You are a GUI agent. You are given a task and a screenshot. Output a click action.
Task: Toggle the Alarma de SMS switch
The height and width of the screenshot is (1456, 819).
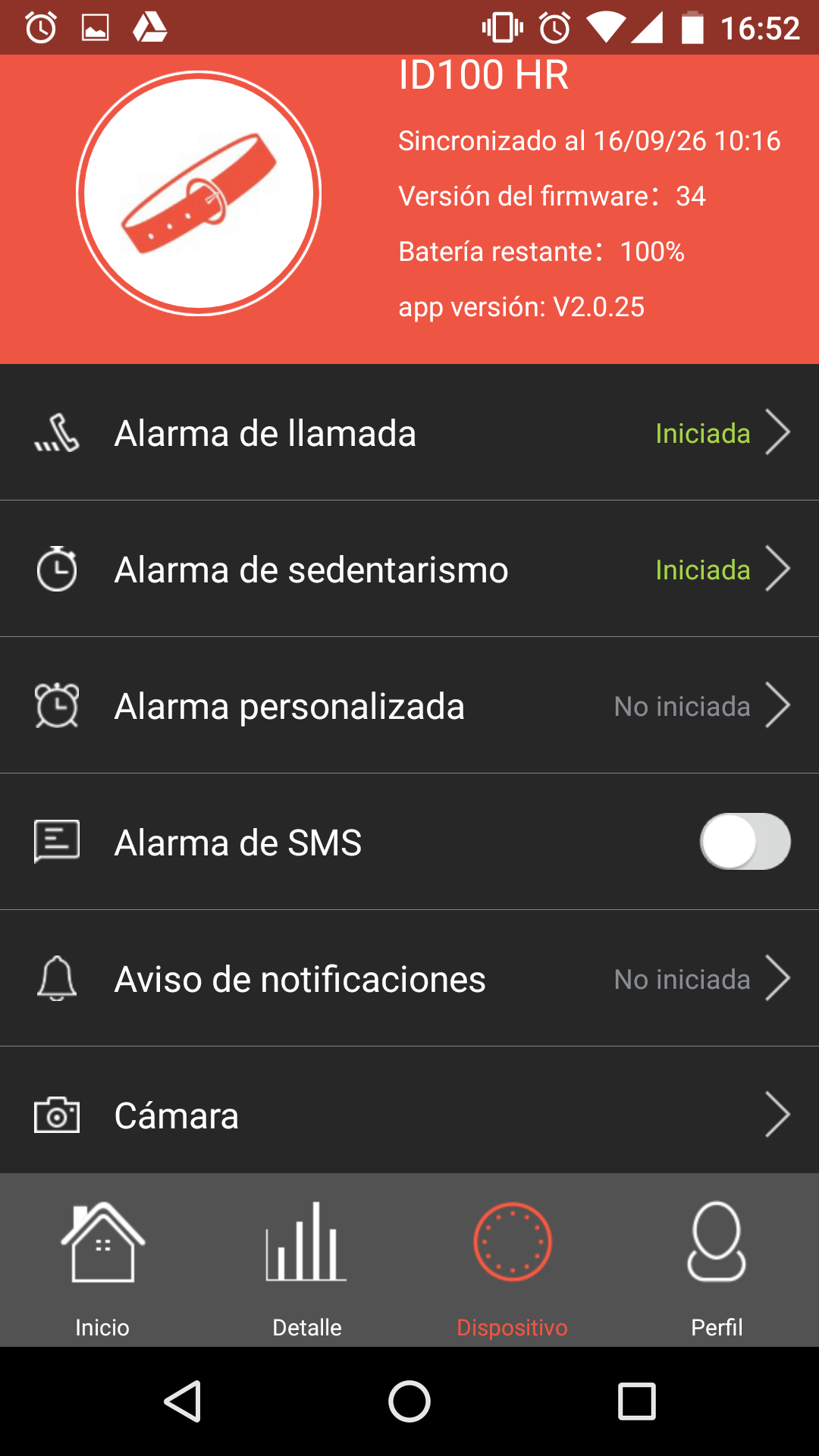pyautogui.click(x=745, y=842)
